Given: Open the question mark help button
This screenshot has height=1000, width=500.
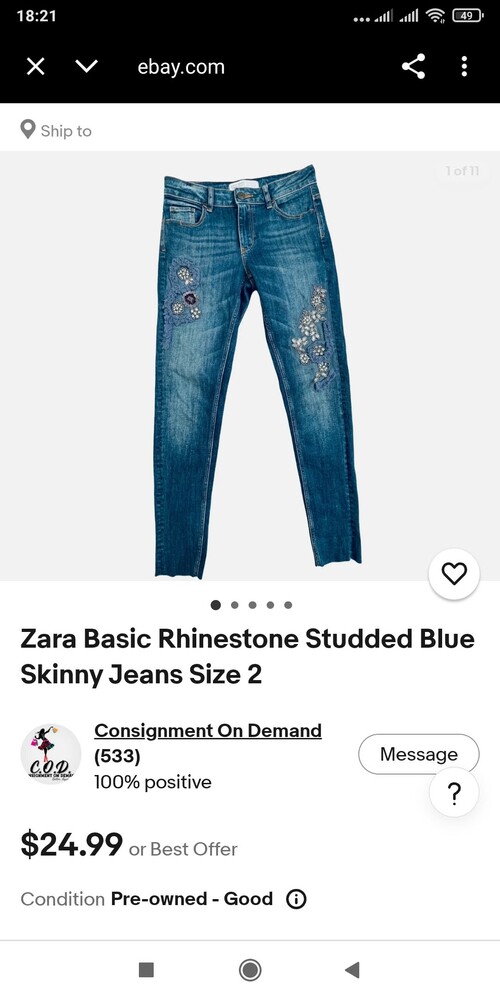Looking at the screenshot, I should [454, 793].
